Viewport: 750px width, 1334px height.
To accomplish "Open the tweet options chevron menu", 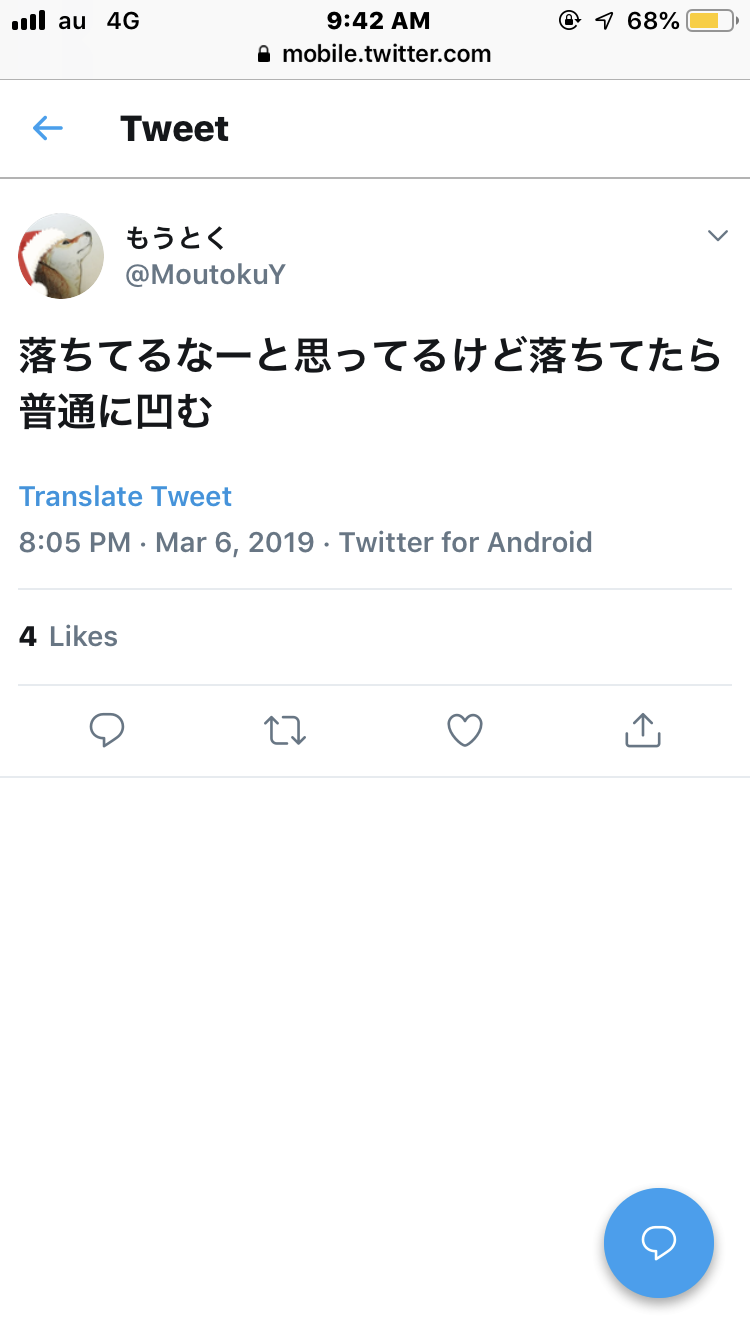I will (x=717, y=236).
